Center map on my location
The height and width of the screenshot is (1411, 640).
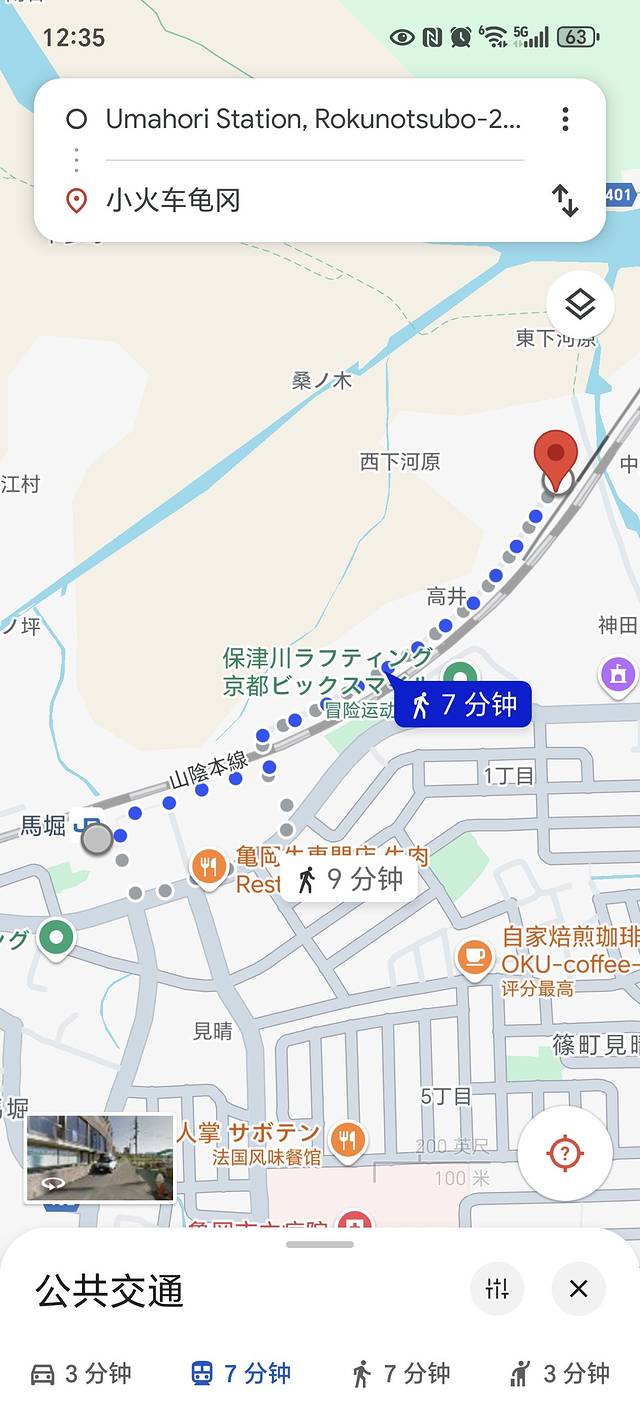(565, 1155)
